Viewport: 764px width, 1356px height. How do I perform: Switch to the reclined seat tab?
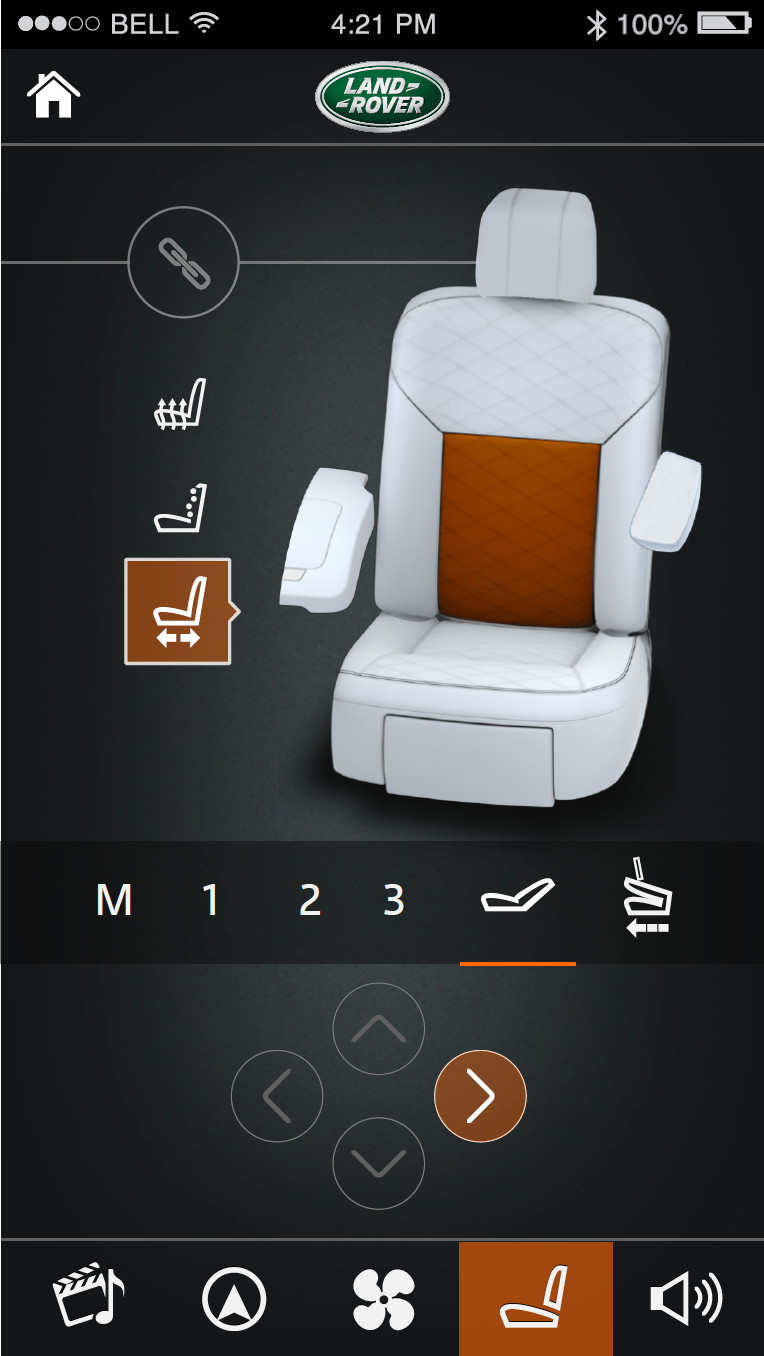(517, 897)
